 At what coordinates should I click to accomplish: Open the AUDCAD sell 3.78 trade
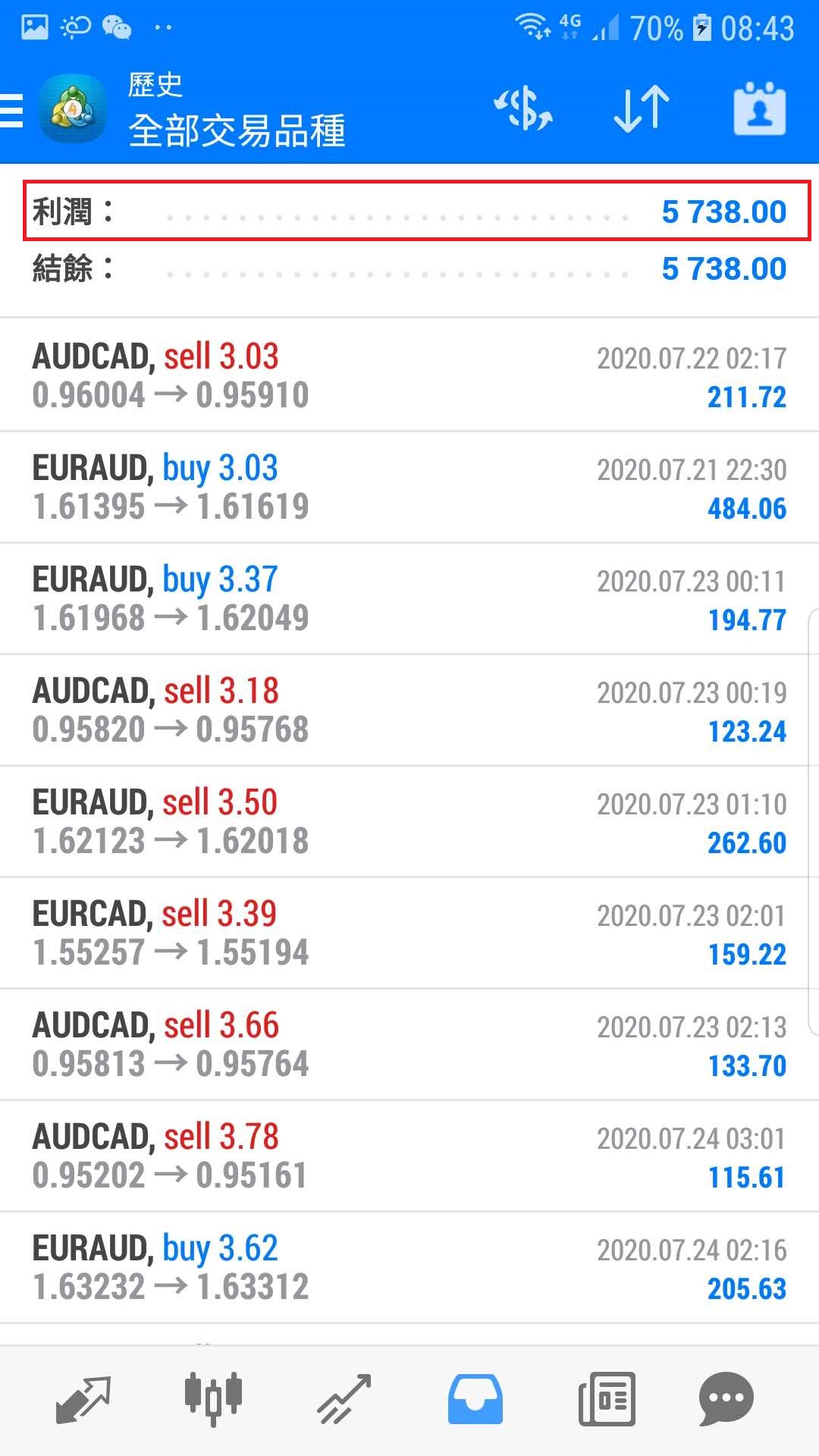tap(409, 1156)
